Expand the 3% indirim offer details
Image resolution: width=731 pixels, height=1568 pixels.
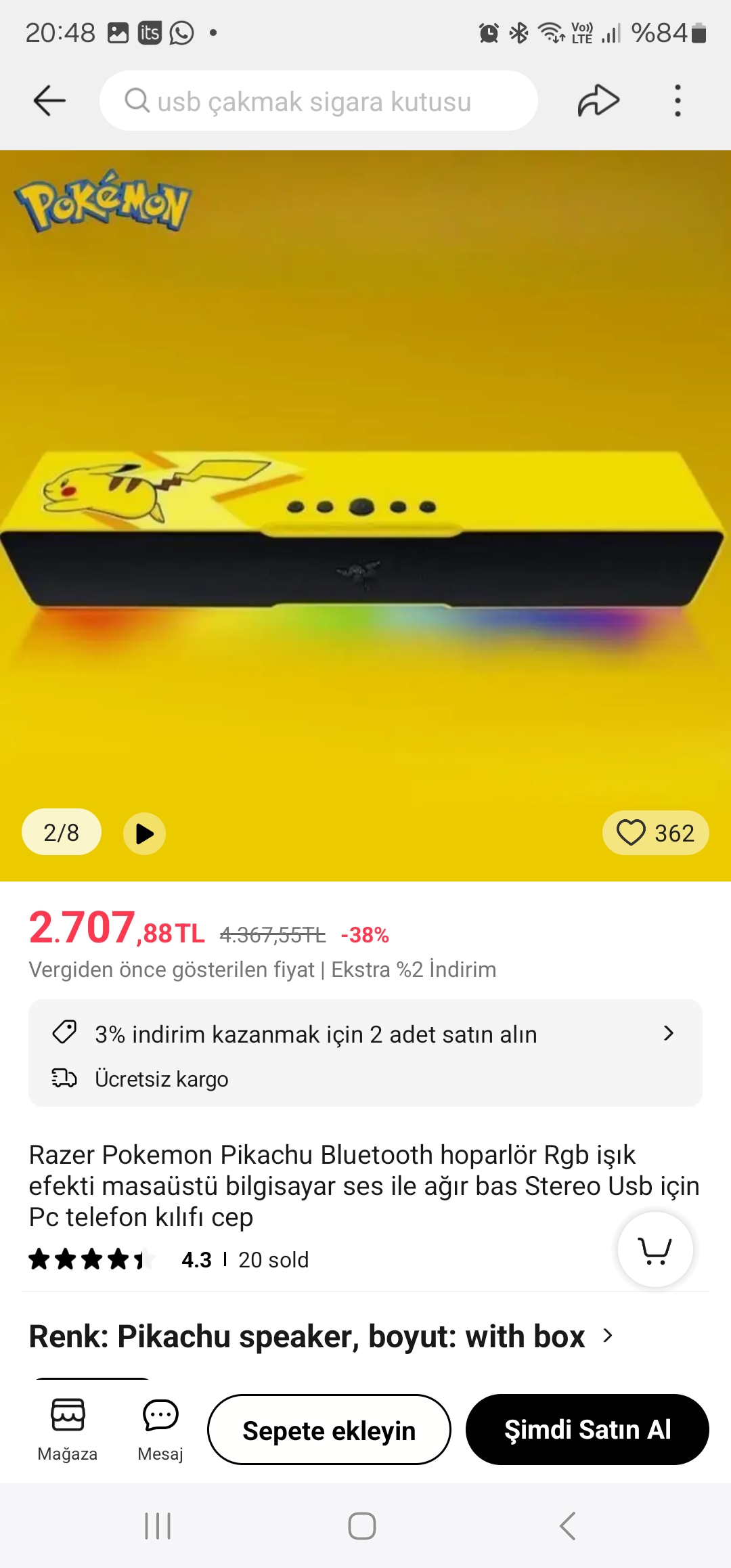[669, 1034]
